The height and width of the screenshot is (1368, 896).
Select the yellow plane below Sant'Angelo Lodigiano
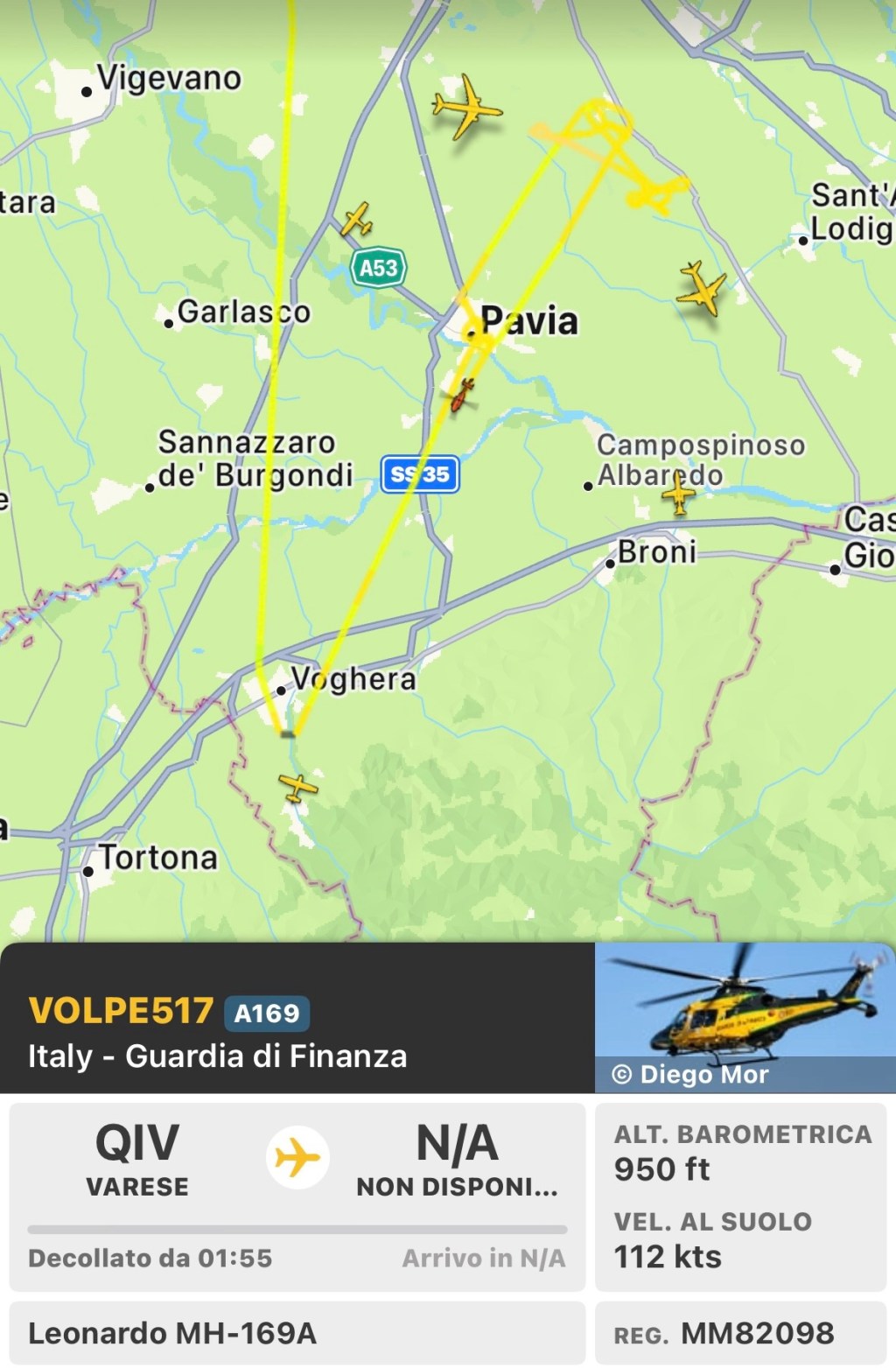point(701,288)
